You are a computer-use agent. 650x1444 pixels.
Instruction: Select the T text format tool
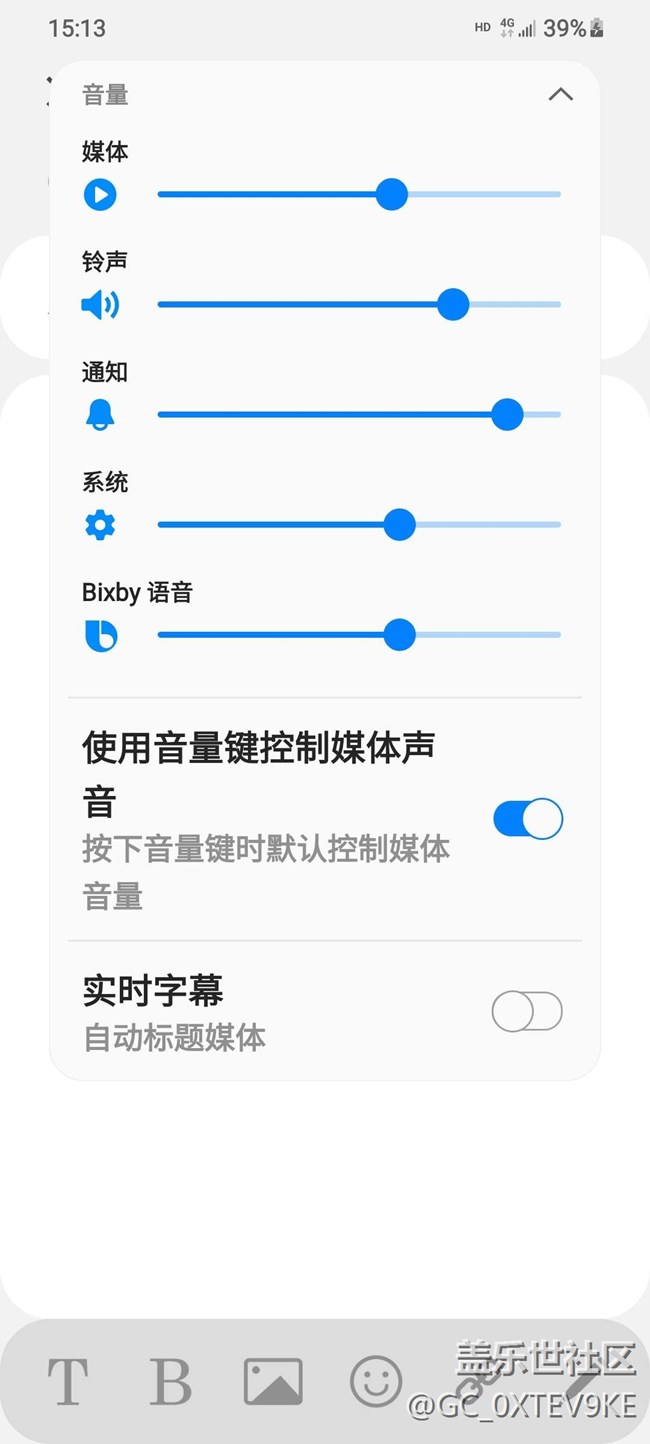68,1381
